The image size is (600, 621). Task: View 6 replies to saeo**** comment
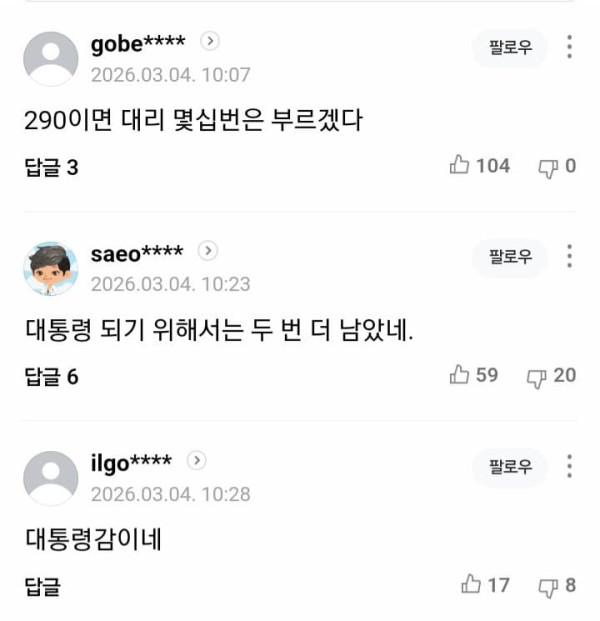pyautogui.click(x=51, y=377)
